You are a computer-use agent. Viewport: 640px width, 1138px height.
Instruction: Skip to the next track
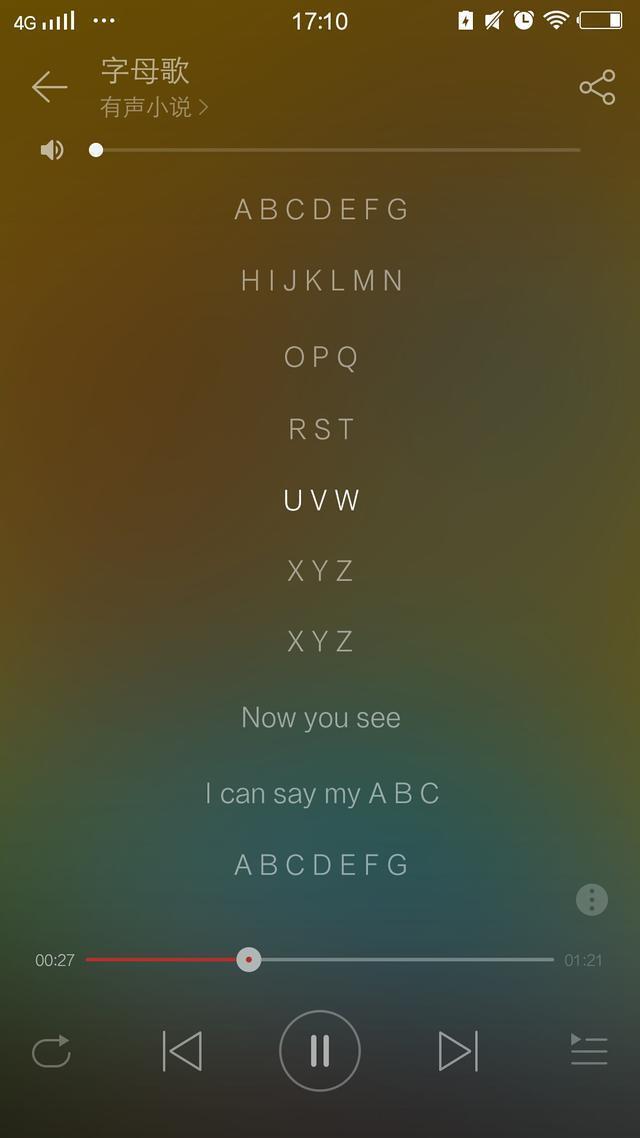458,1051
